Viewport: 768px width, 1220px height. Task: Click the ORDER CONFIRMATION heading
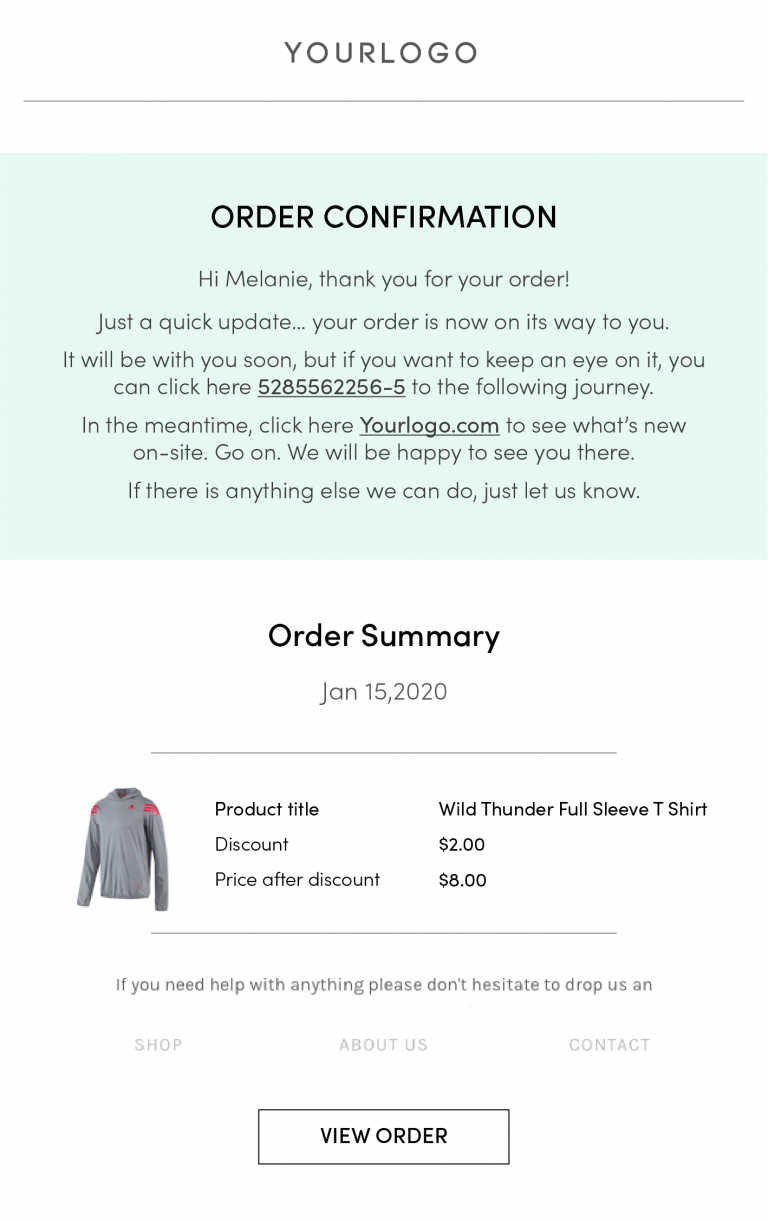point(383,216)
